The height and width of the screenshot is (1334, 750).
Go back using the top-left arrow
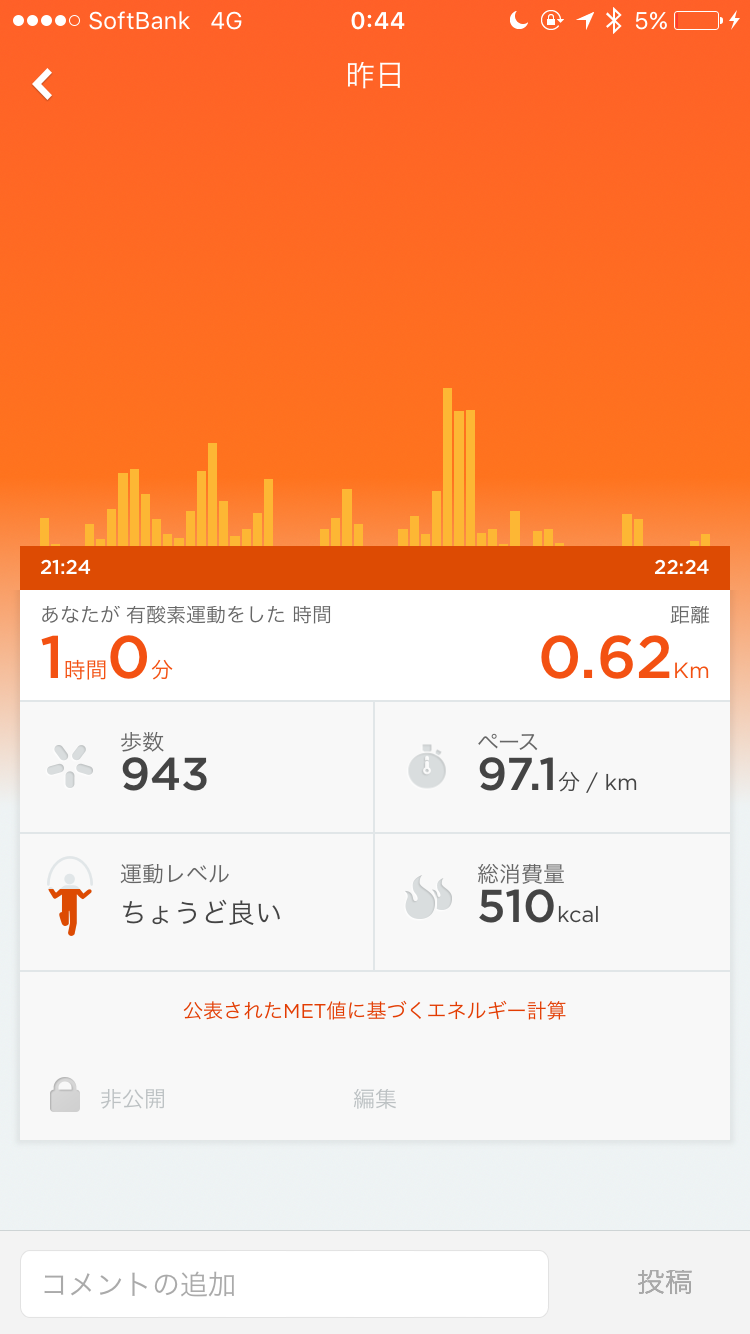coord(42,84)
